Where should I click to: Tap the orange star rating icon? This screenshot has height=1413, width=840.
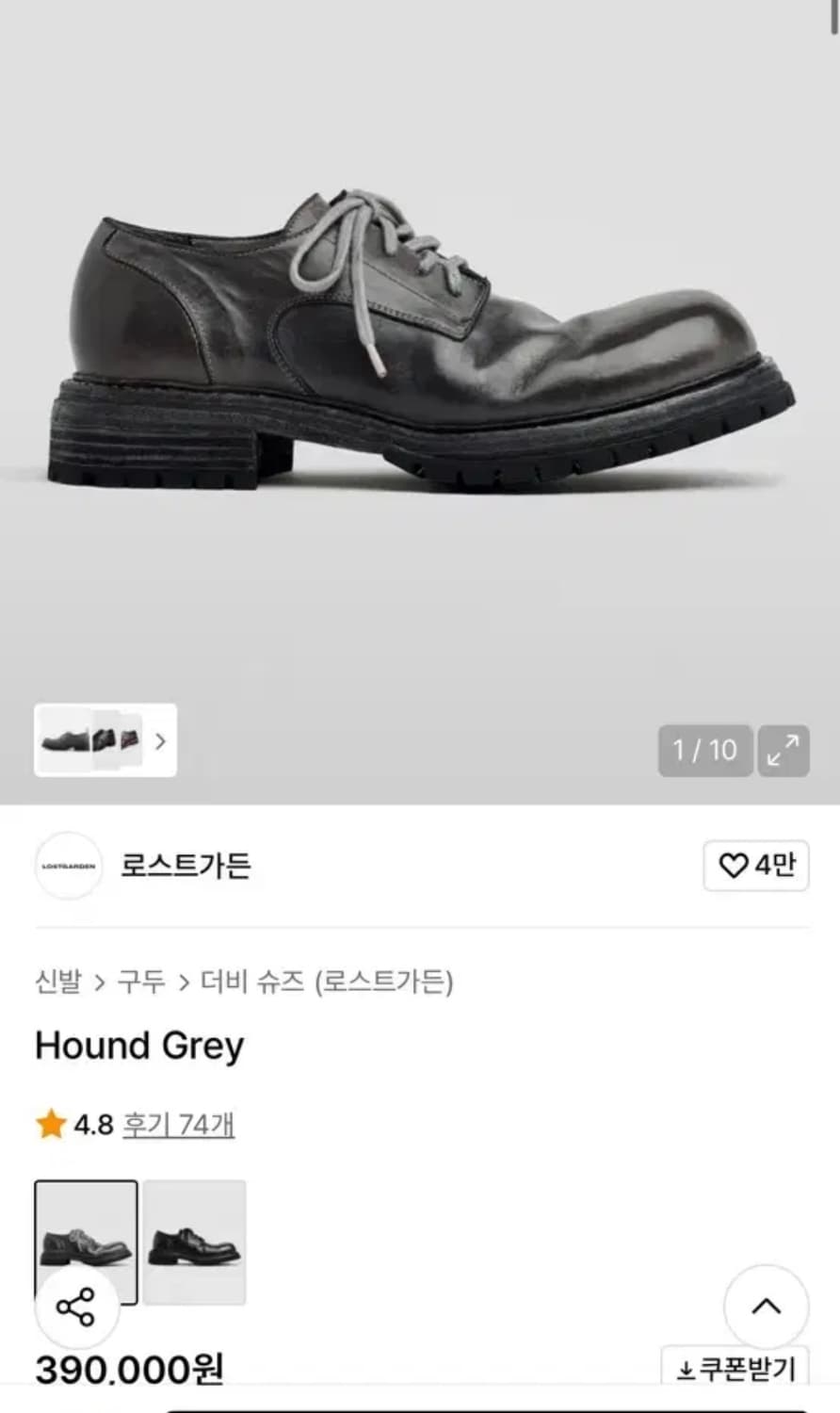48,1124
